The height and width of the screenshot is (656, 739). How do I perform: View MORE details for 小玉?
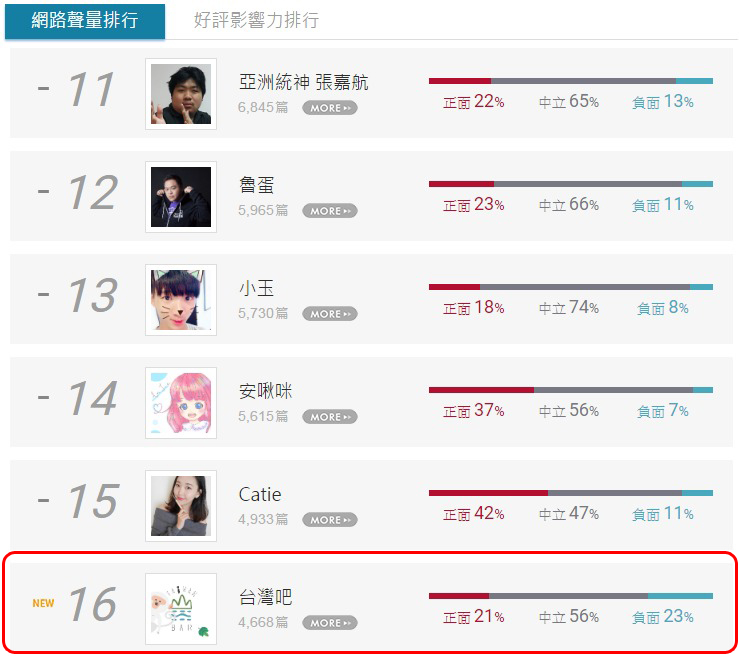coord(329,314)
